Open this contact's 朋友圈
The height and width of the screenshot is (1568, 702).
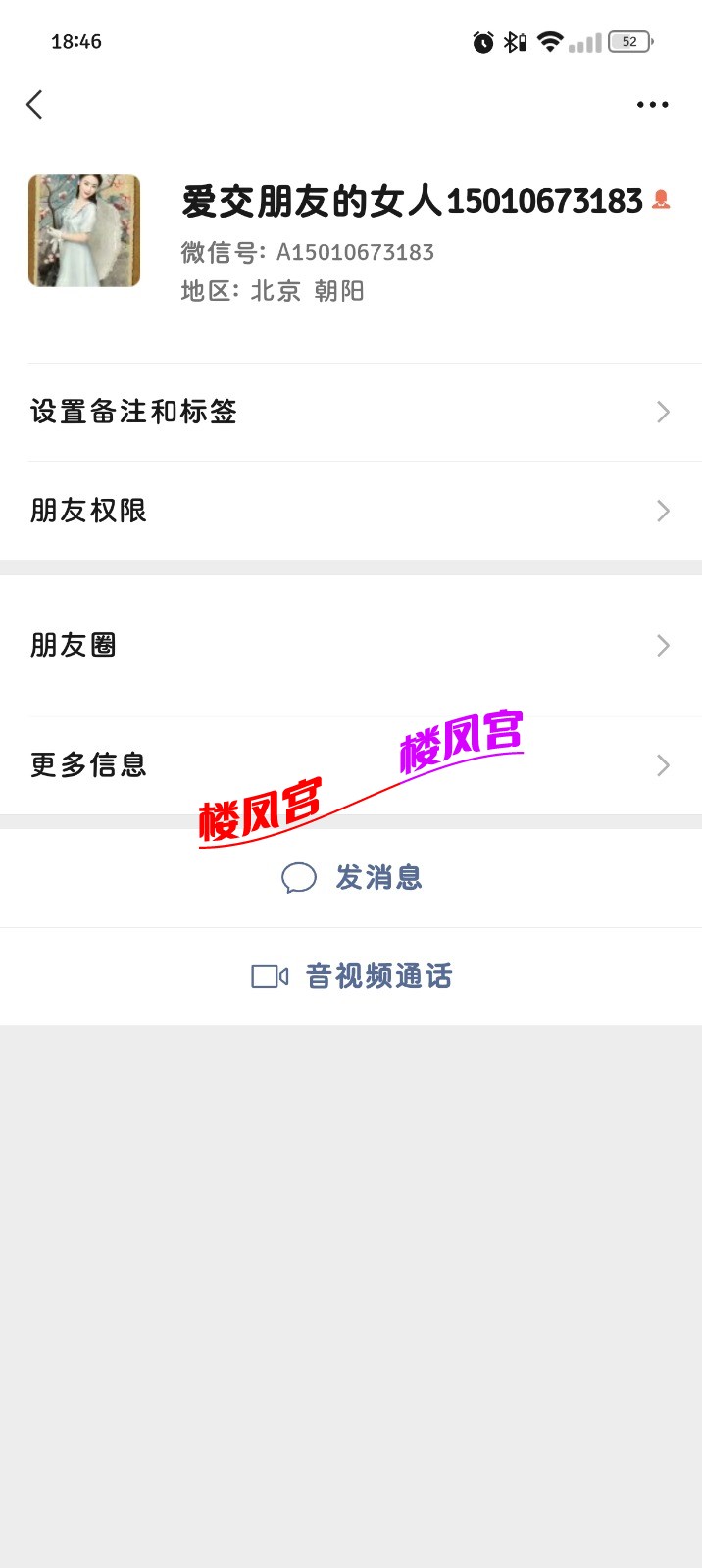pos(351,645)
